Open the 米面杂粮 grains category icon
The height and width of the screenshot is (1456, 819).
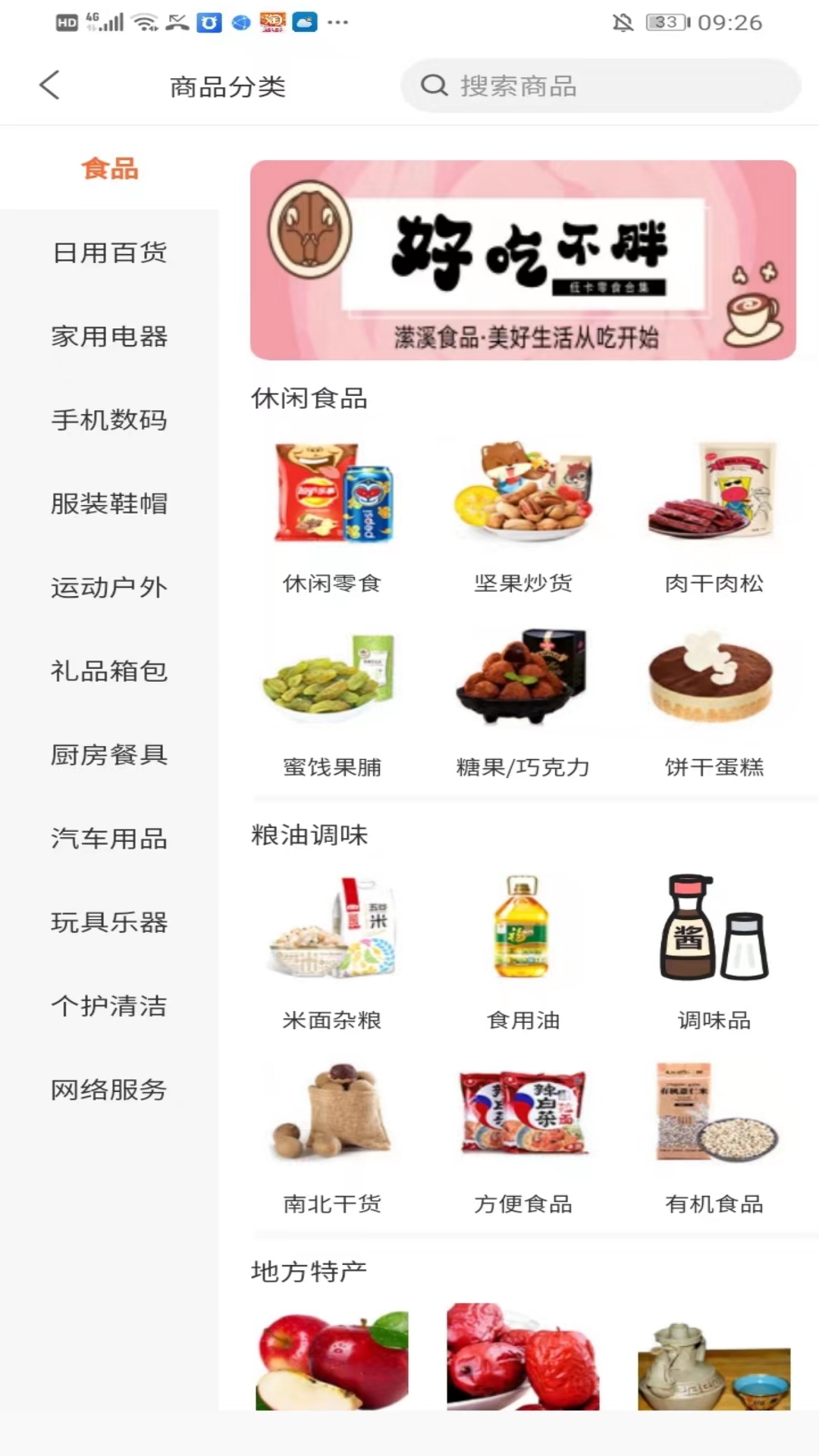coord(330,933)
